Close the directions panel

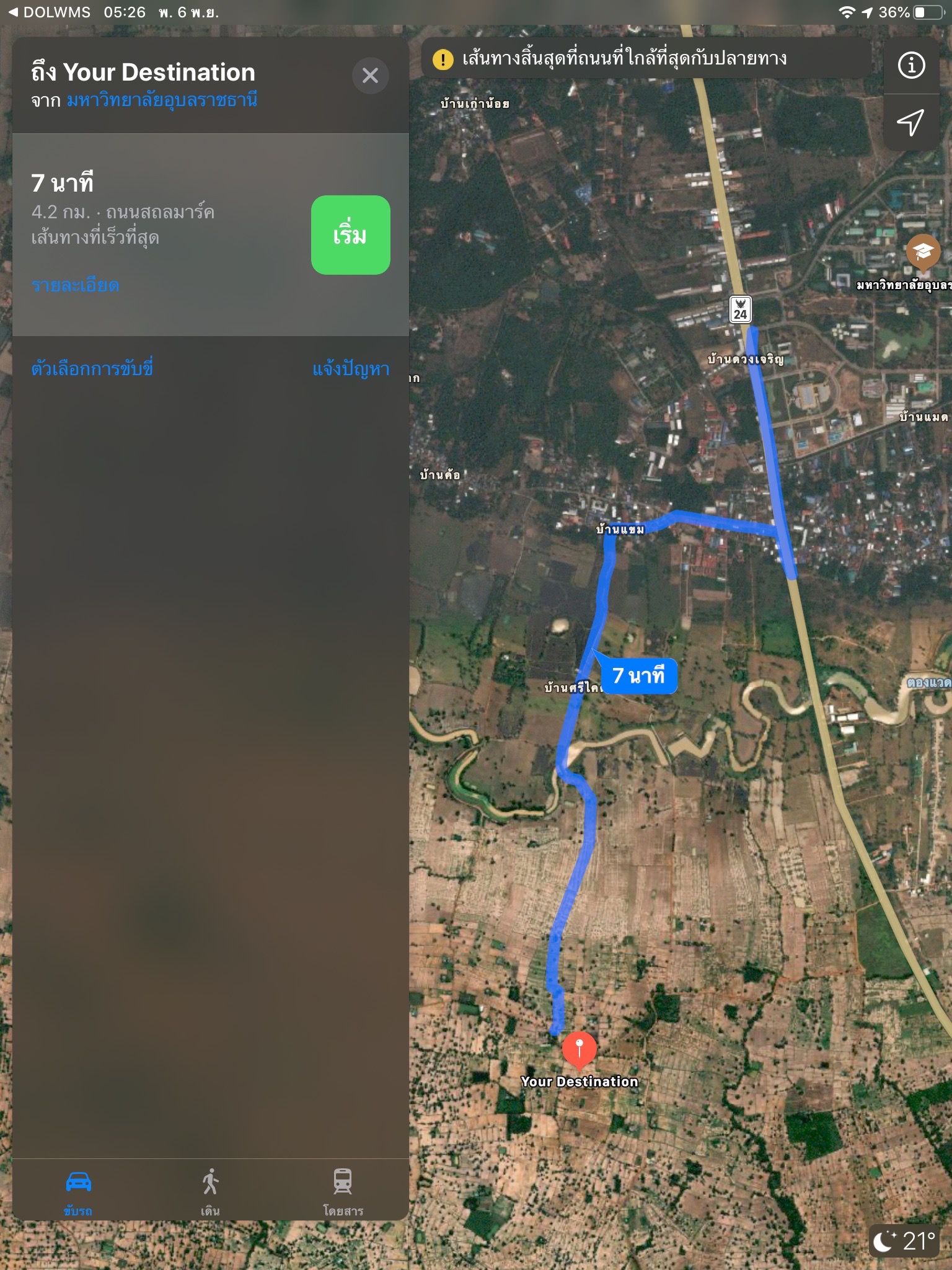coord(370,76)
